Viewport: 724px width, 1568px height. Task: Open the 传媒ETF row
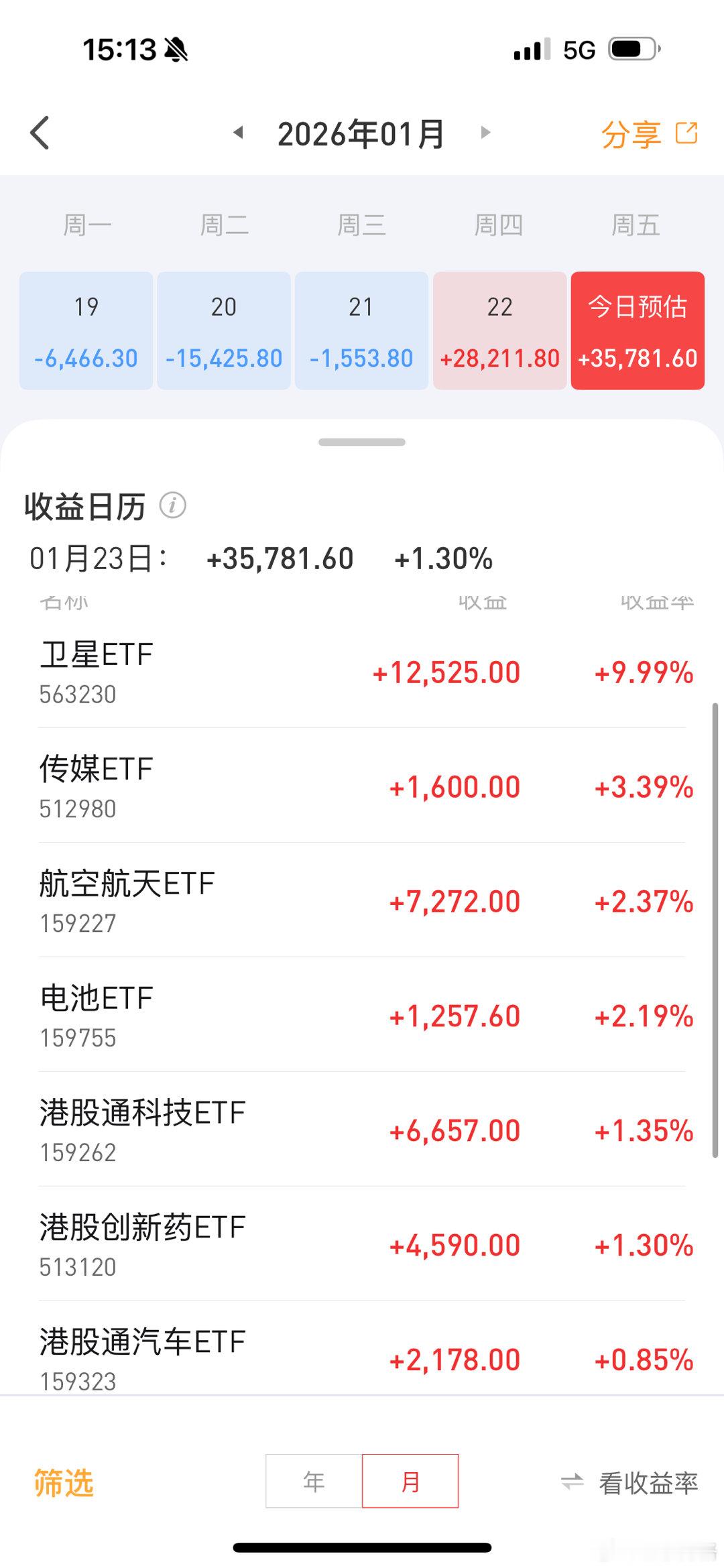(362, 786)
